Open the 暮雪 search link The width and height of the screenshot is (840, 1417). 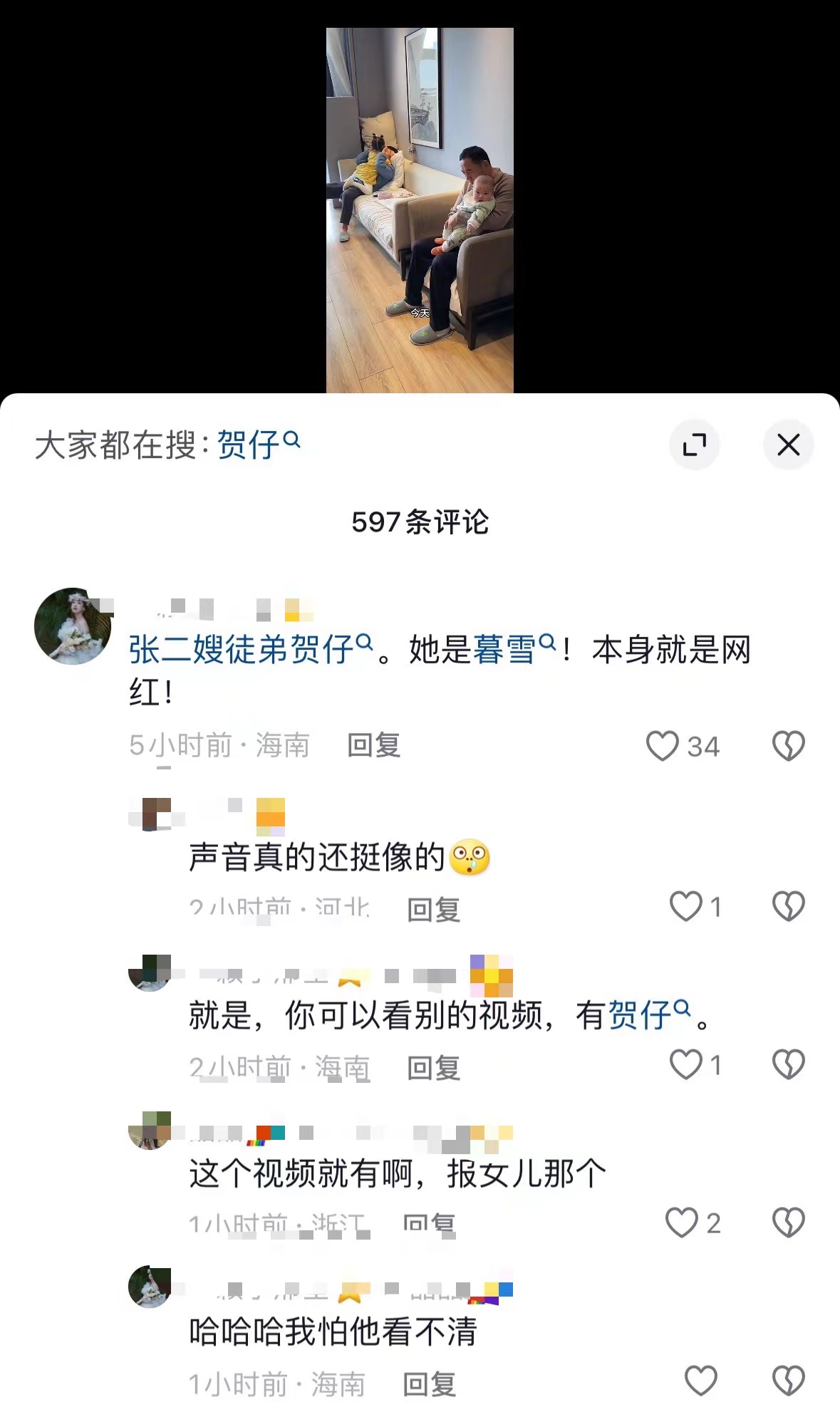[514, 649]
